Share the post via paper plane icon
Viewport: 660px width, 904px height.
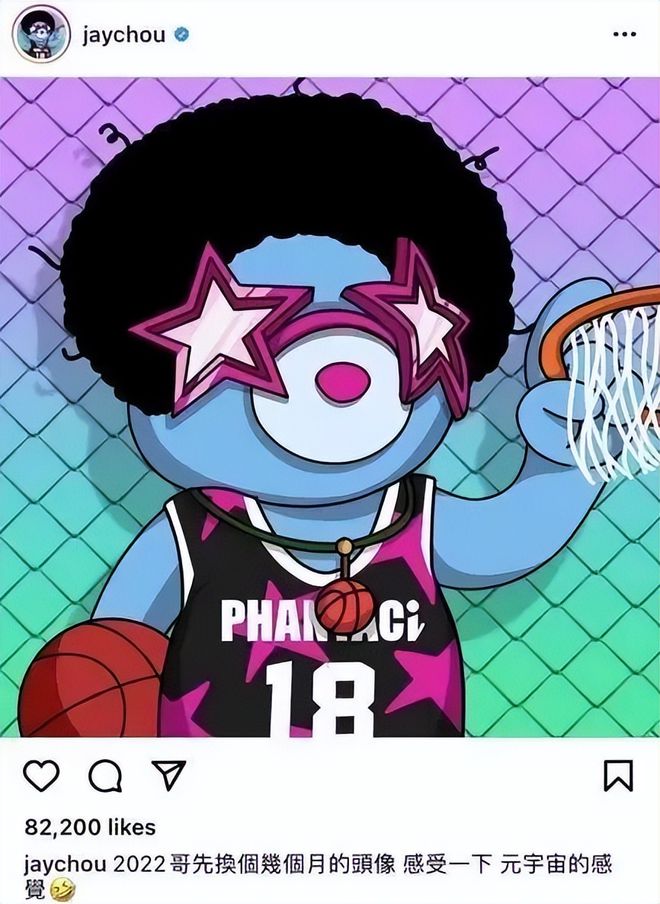coord(168,775)
